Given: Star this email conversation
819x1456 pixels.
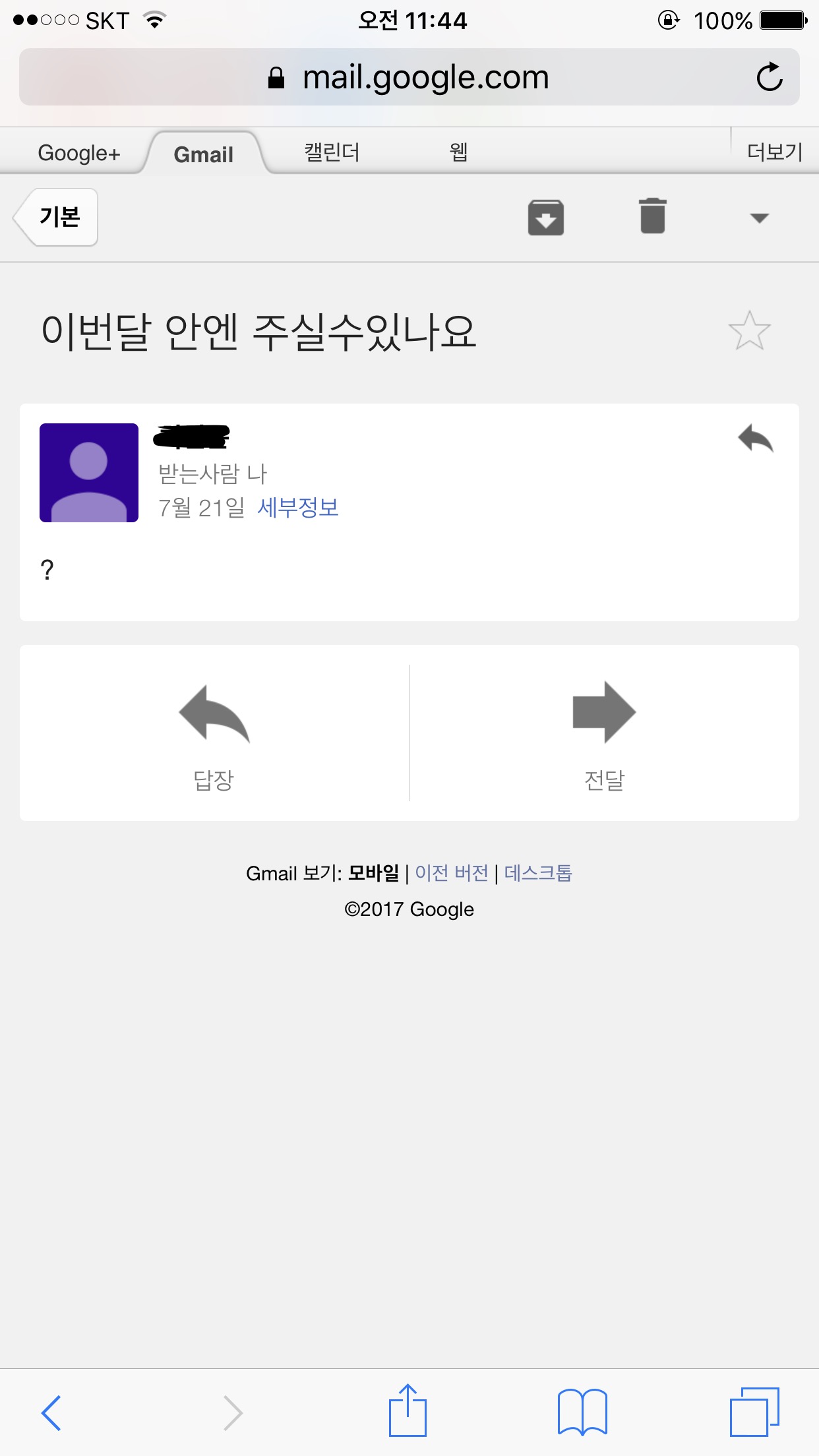Looking at the screenshot, I should [749, 330].
